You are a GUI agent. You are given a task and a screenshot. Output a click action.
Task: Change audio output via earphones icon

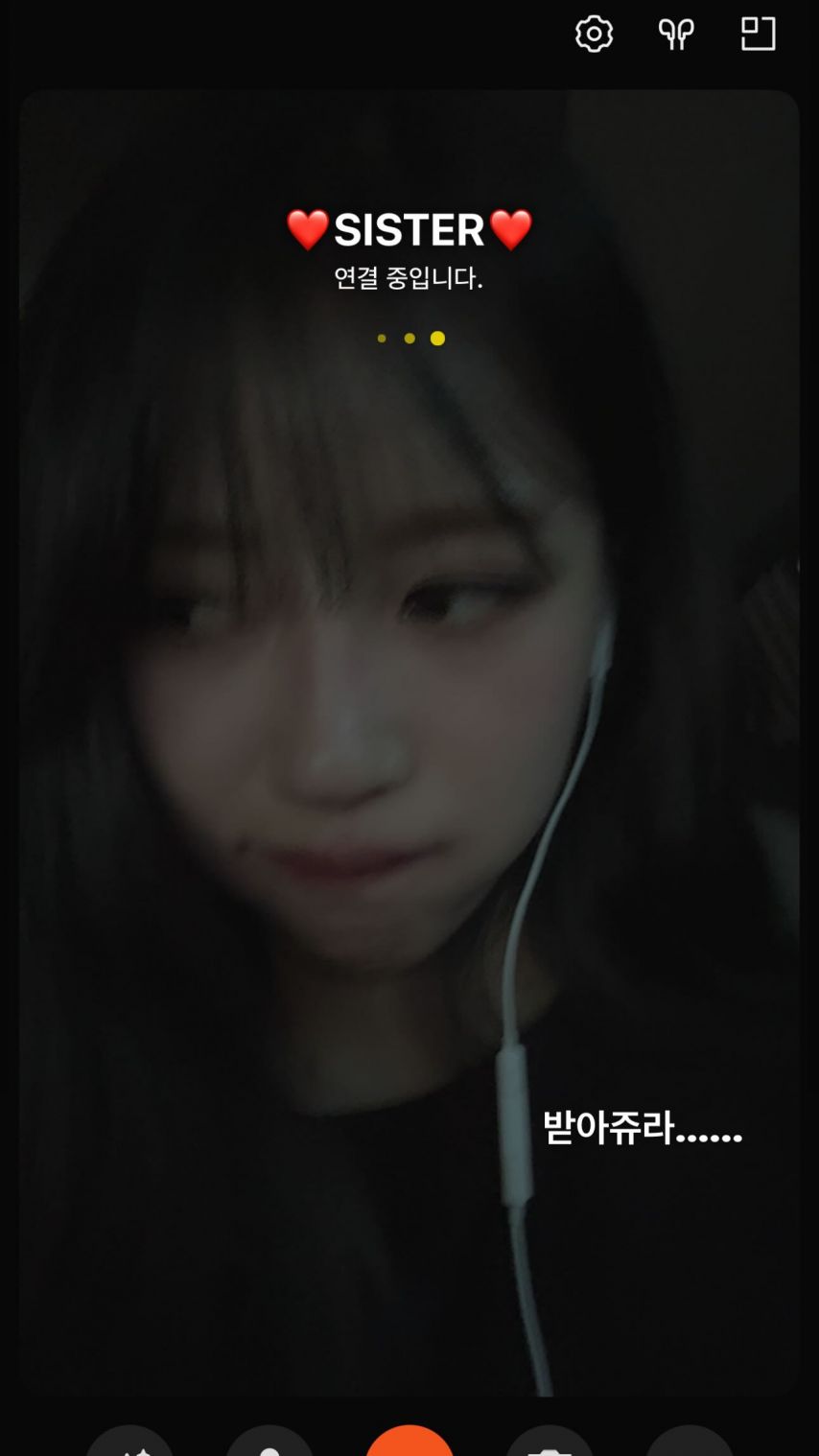click(676, 35)
